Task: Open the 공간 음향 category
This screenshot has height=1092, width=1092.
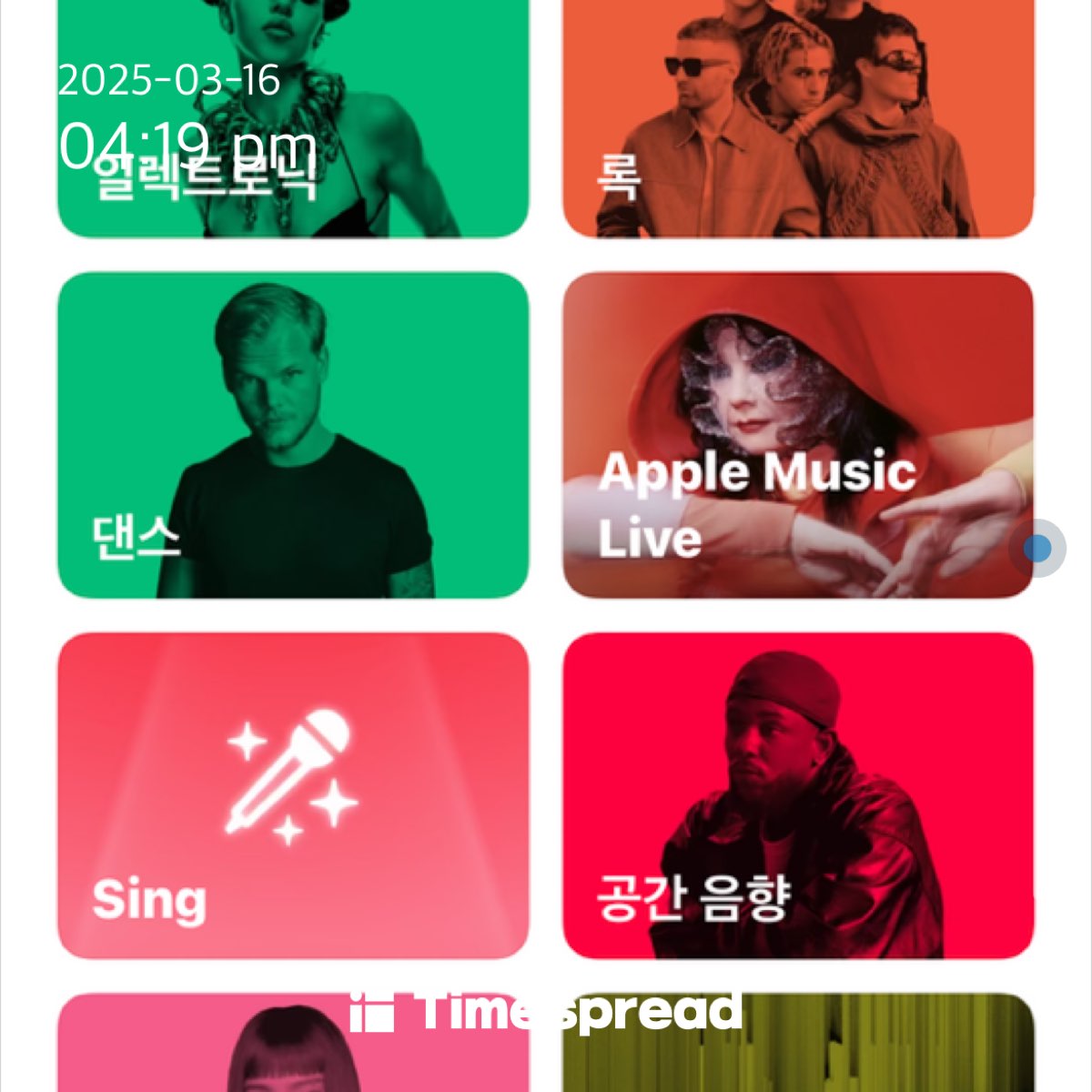Action: [798, 795]
